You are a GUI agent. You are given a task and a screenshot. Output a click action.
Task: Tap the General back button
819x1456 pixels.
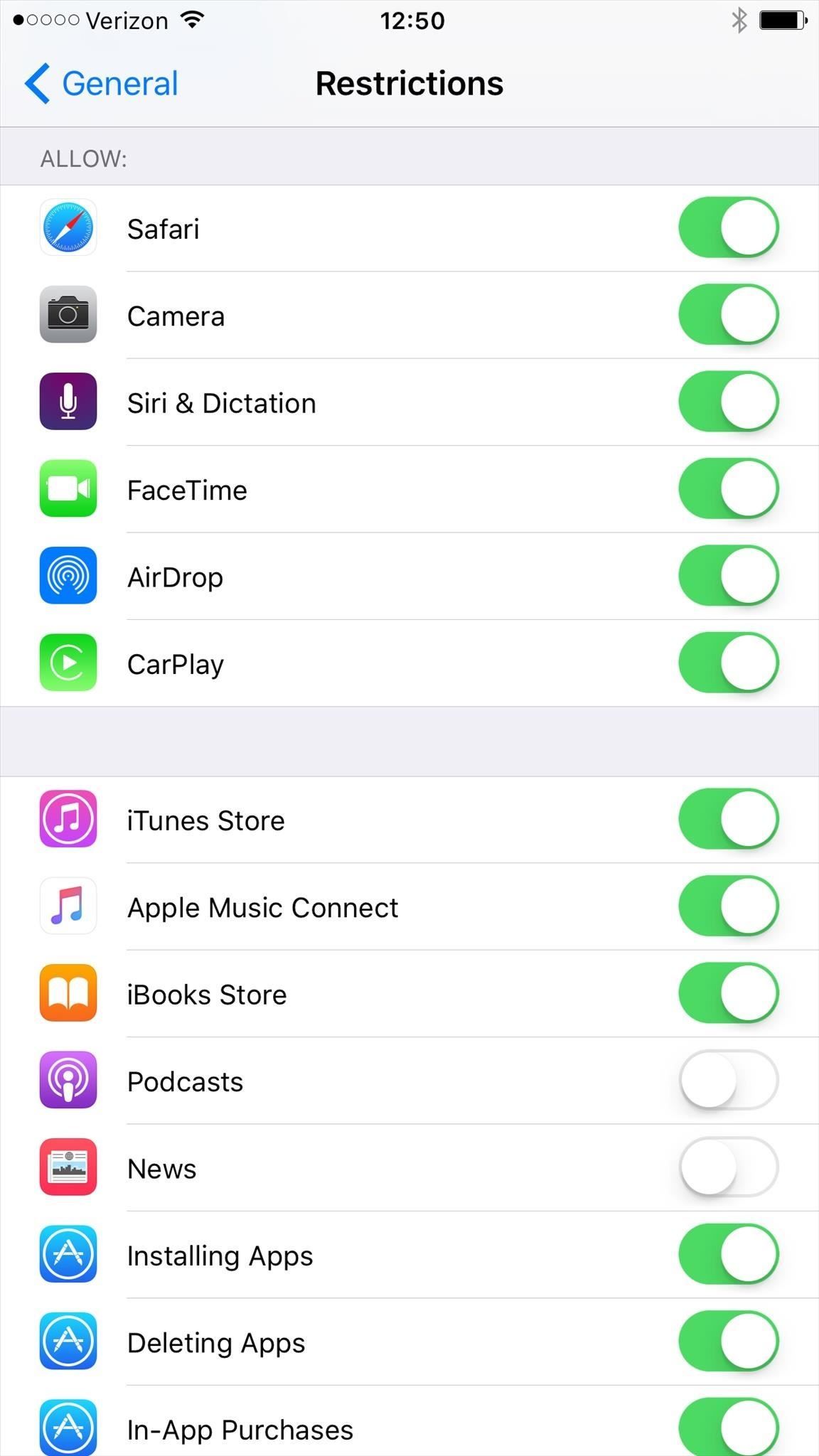(x=100, y=82)
